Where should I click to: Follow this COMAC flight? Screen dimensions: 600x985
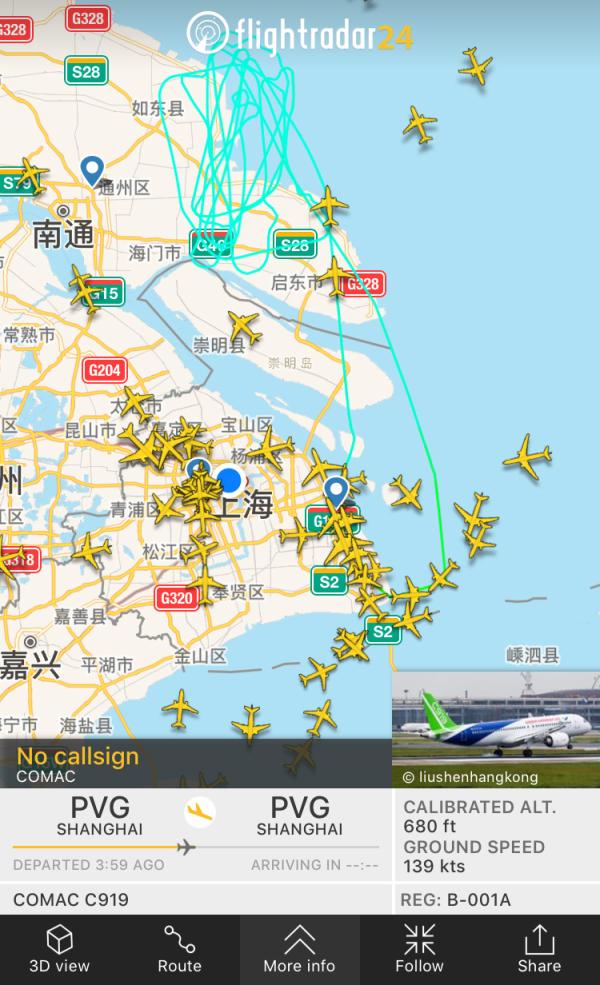point(419,949)
